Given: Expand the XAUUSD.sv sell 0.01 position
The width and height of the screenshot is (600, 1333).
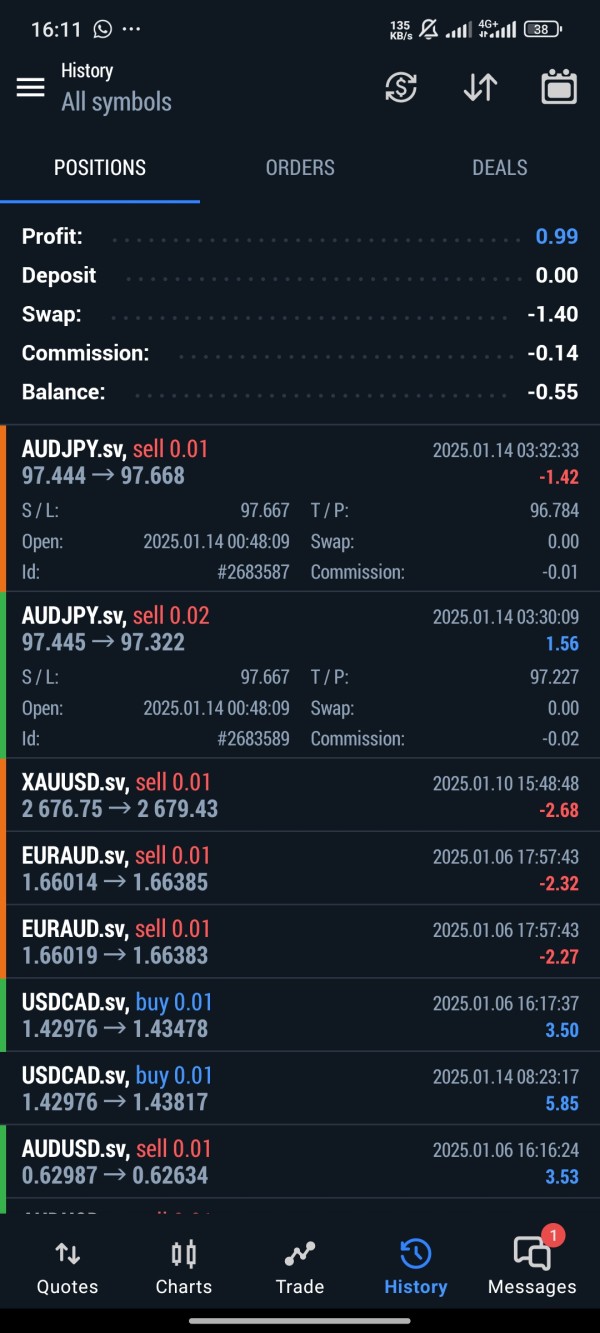Looking at the screenshot, I should (300, 795).
